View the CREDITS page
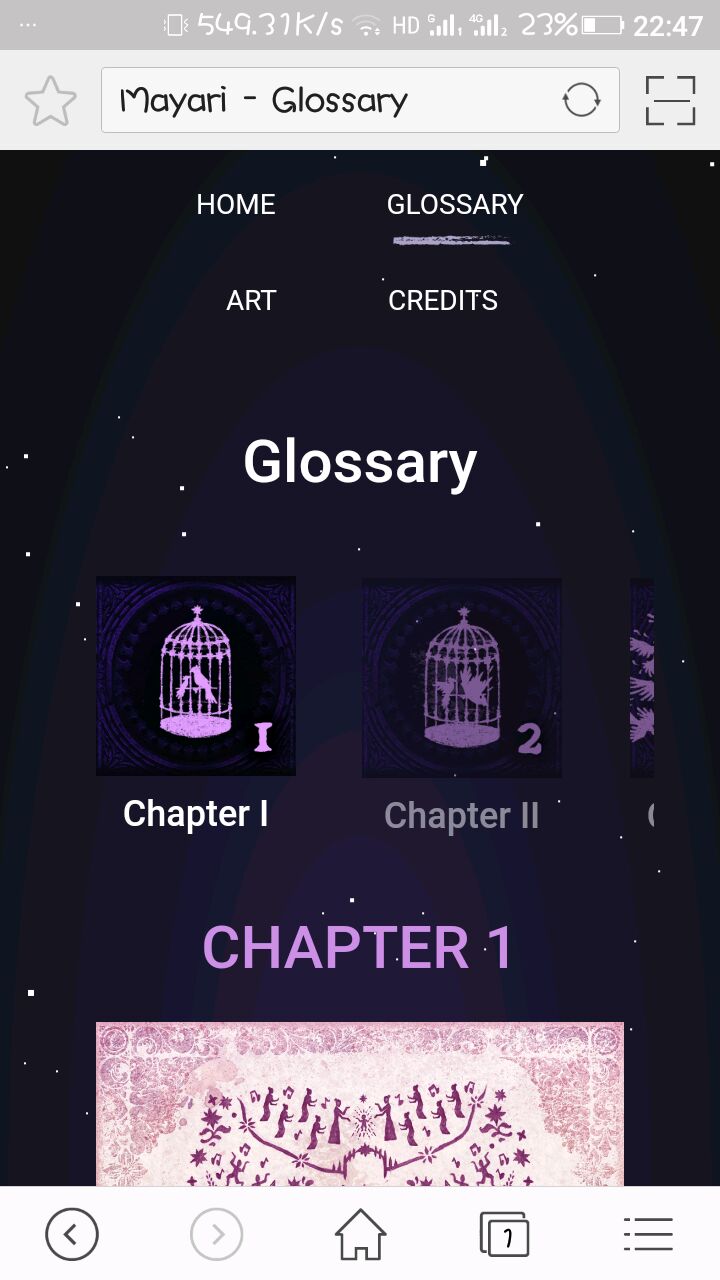Image resolution: width=720 pixels, height=1280 pixels. pyautogui.click(x=443, y=301)
